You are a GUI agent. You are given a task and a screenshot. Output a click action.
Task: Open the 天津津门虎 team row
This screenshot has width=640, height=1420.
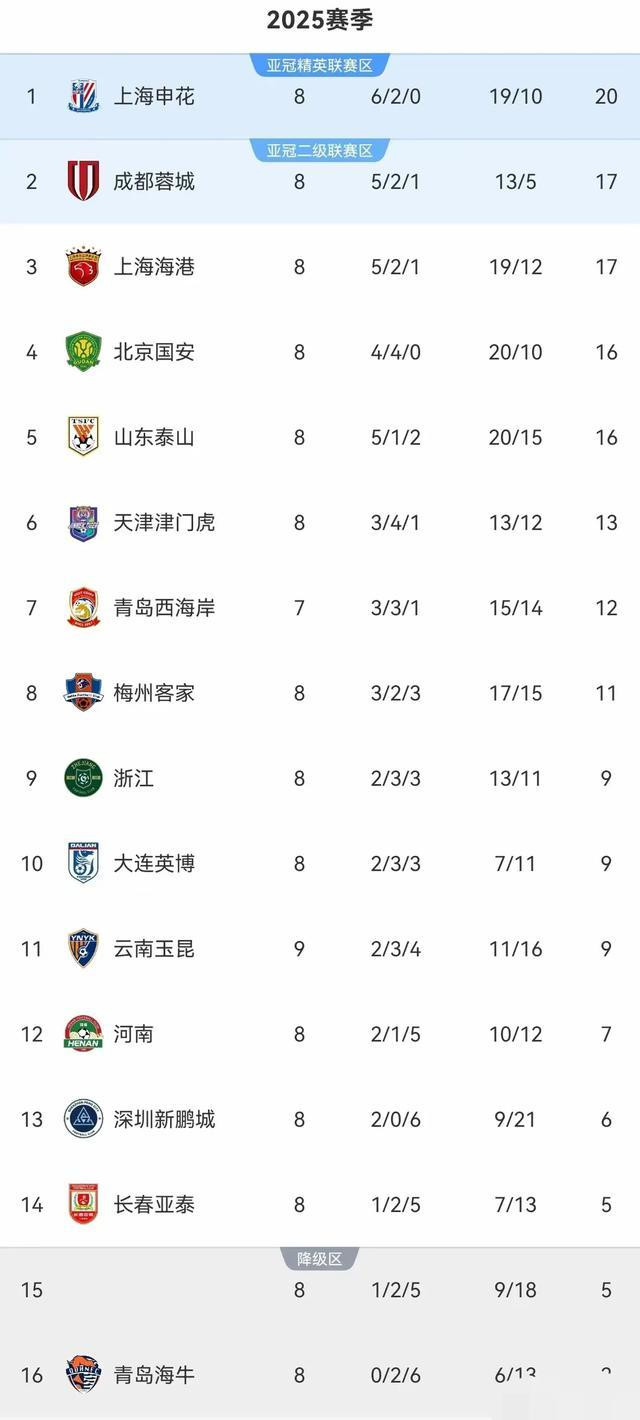(x=320, y=522)
